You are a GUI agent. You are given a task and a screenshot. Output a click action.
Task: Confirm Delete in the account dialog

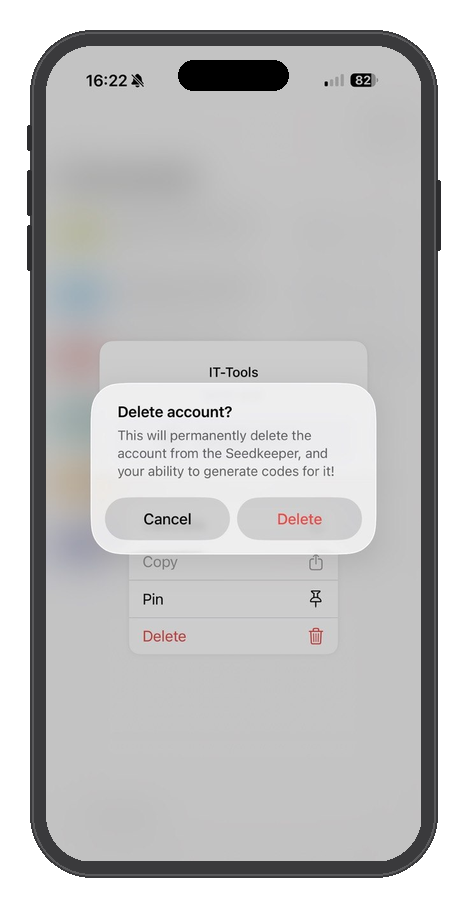click(x=299, y=519)
